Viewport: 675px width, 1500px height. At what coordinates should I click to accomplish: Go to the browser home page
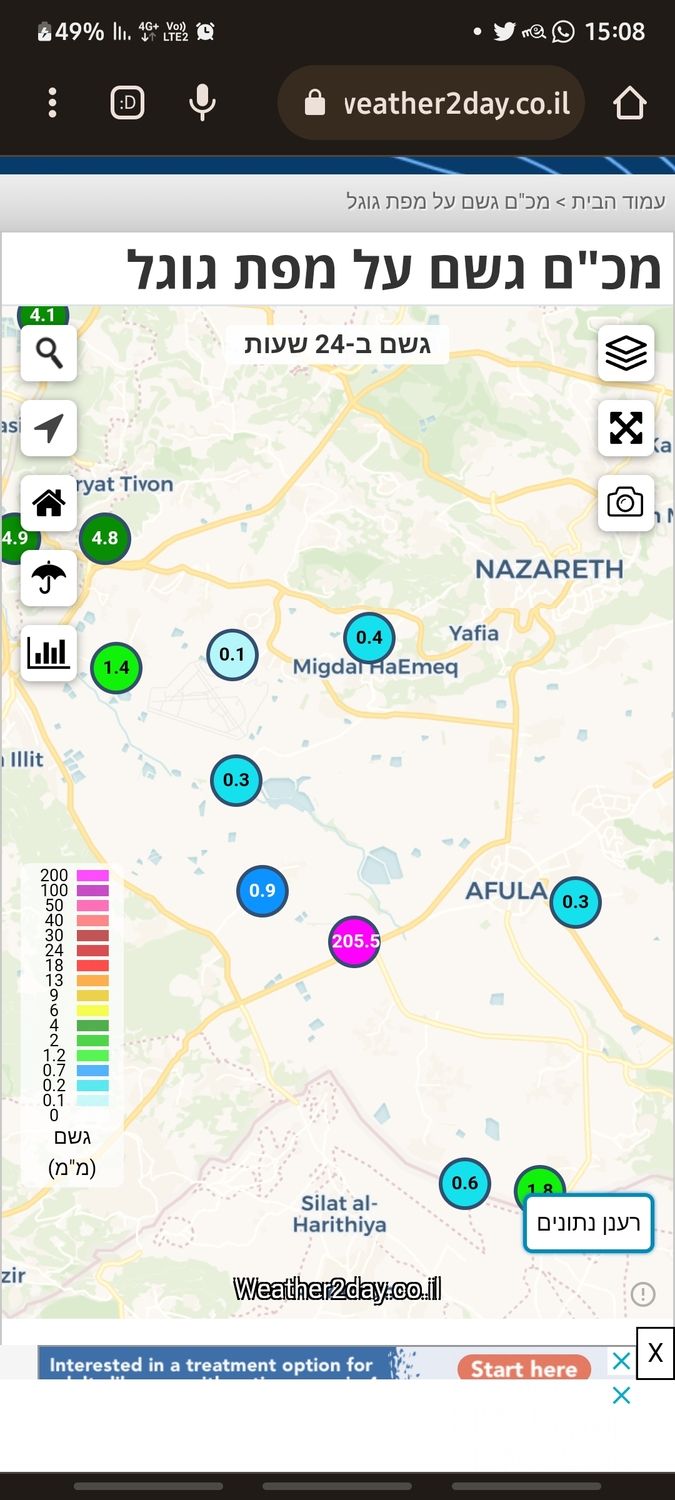(x=629, y=103)
